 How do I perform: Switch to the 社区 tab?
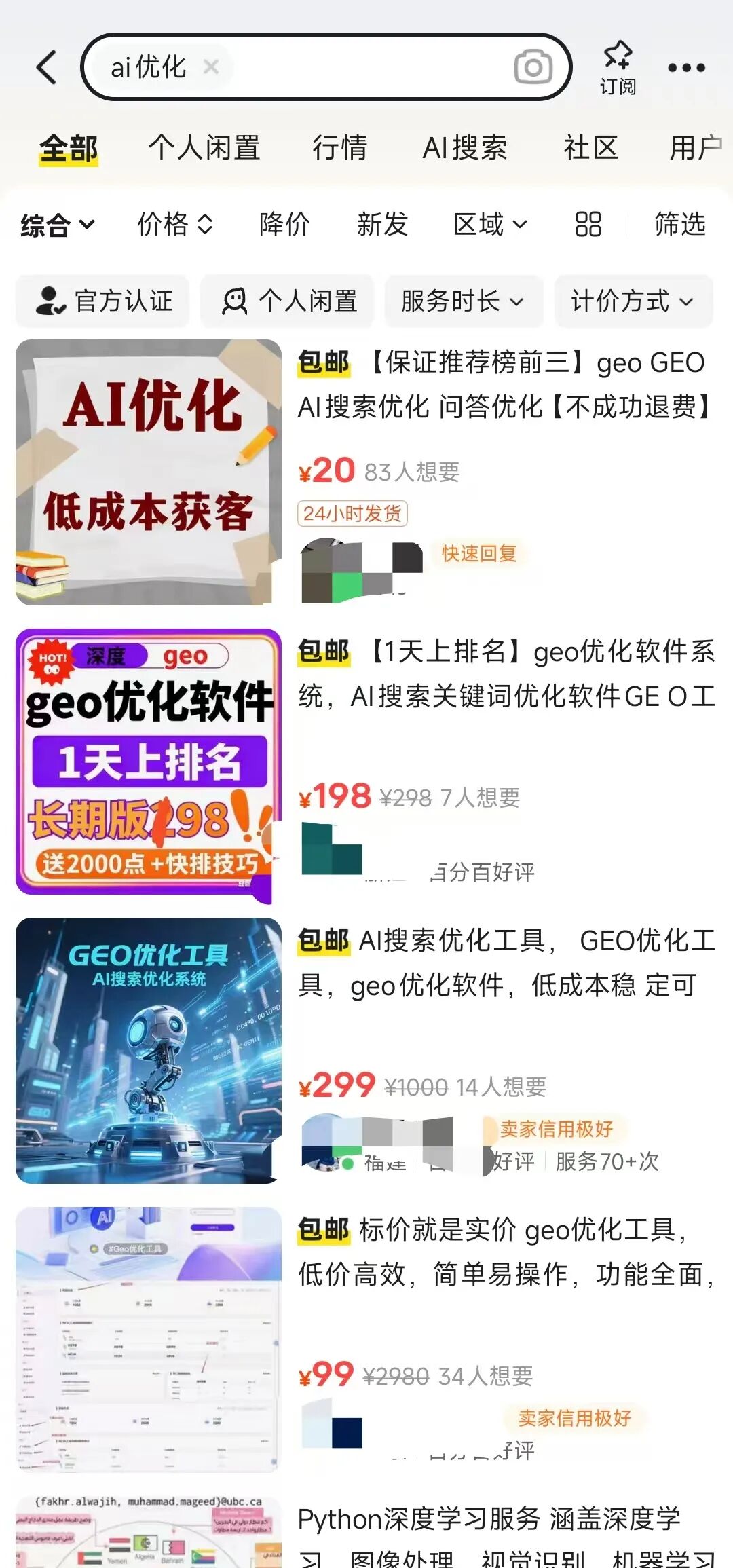pos(590,148)
